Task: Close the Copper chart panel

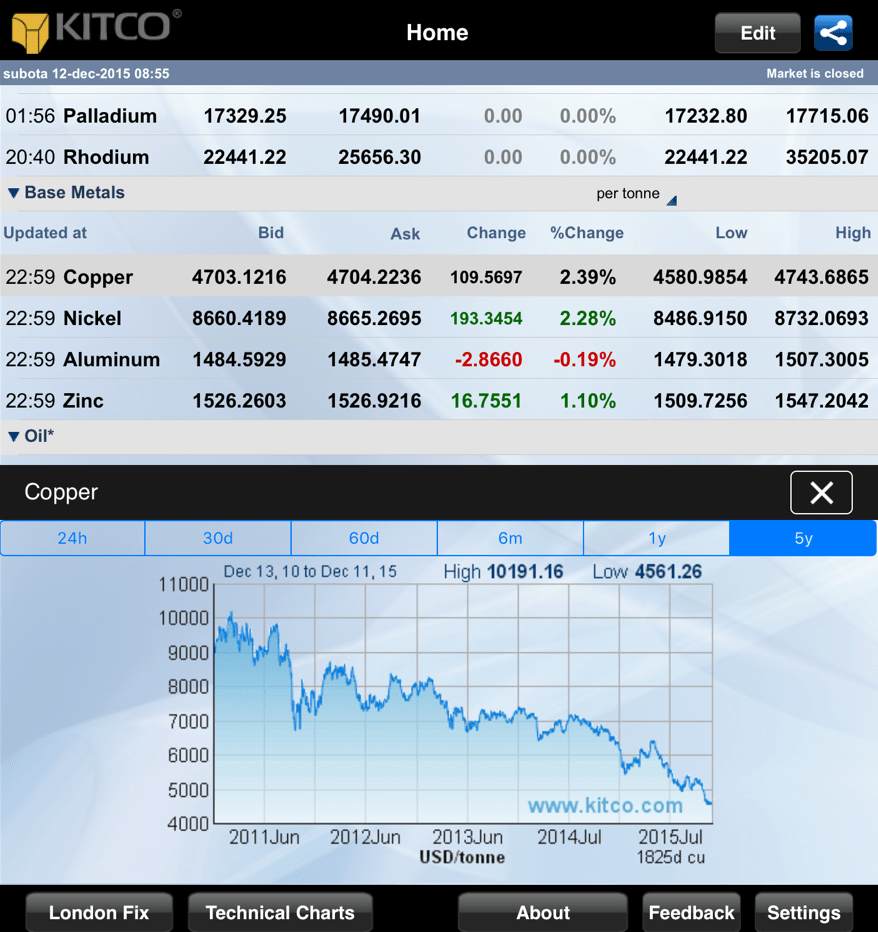Action: pos(821,492)
